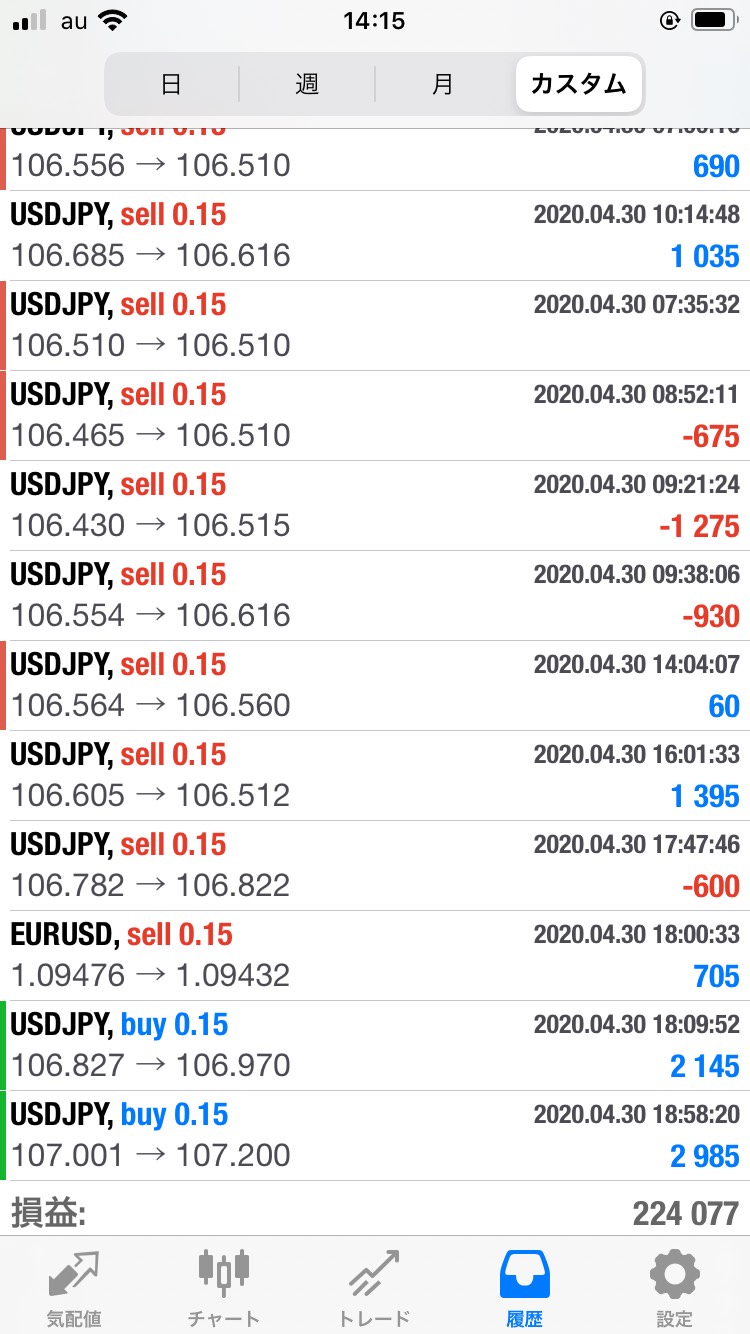This screenshot has height=1334, width=750.
Task: Expand the USDJPY trade at 09:38:06
Action: pos(375,595)
